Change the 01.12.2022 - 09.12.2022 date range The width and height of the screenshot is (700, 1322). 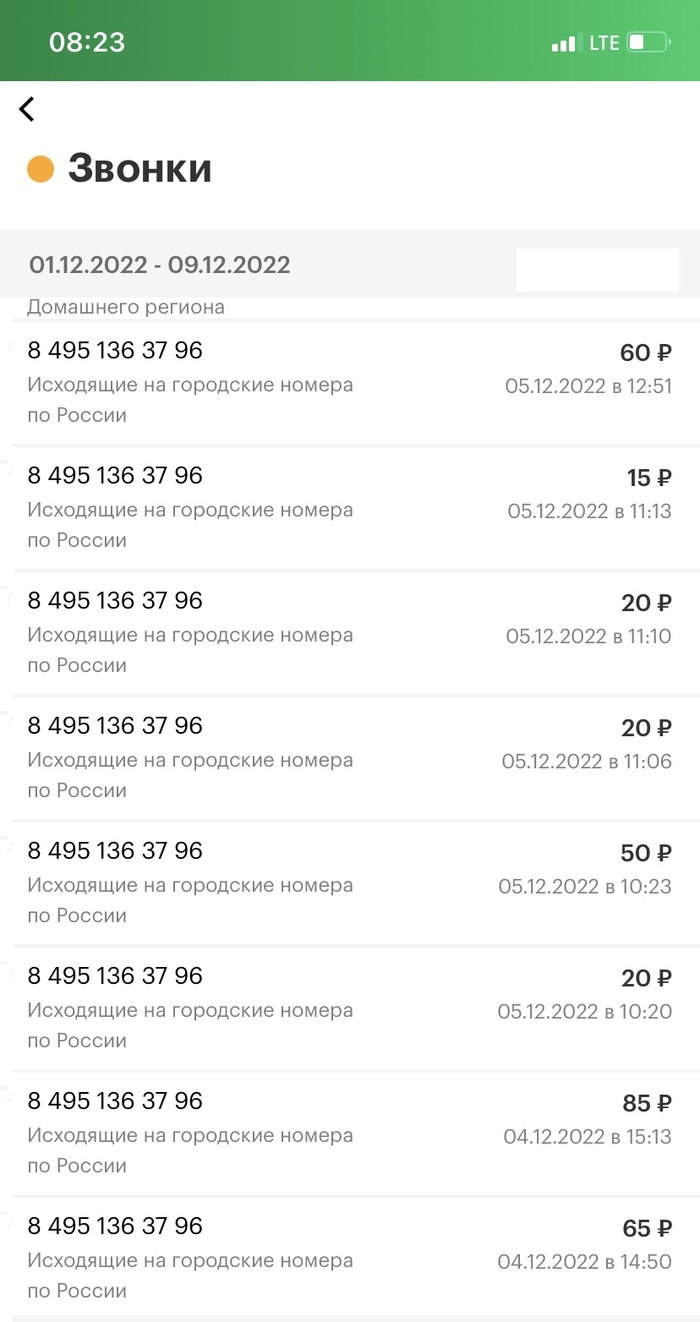(x=160, y=265)
